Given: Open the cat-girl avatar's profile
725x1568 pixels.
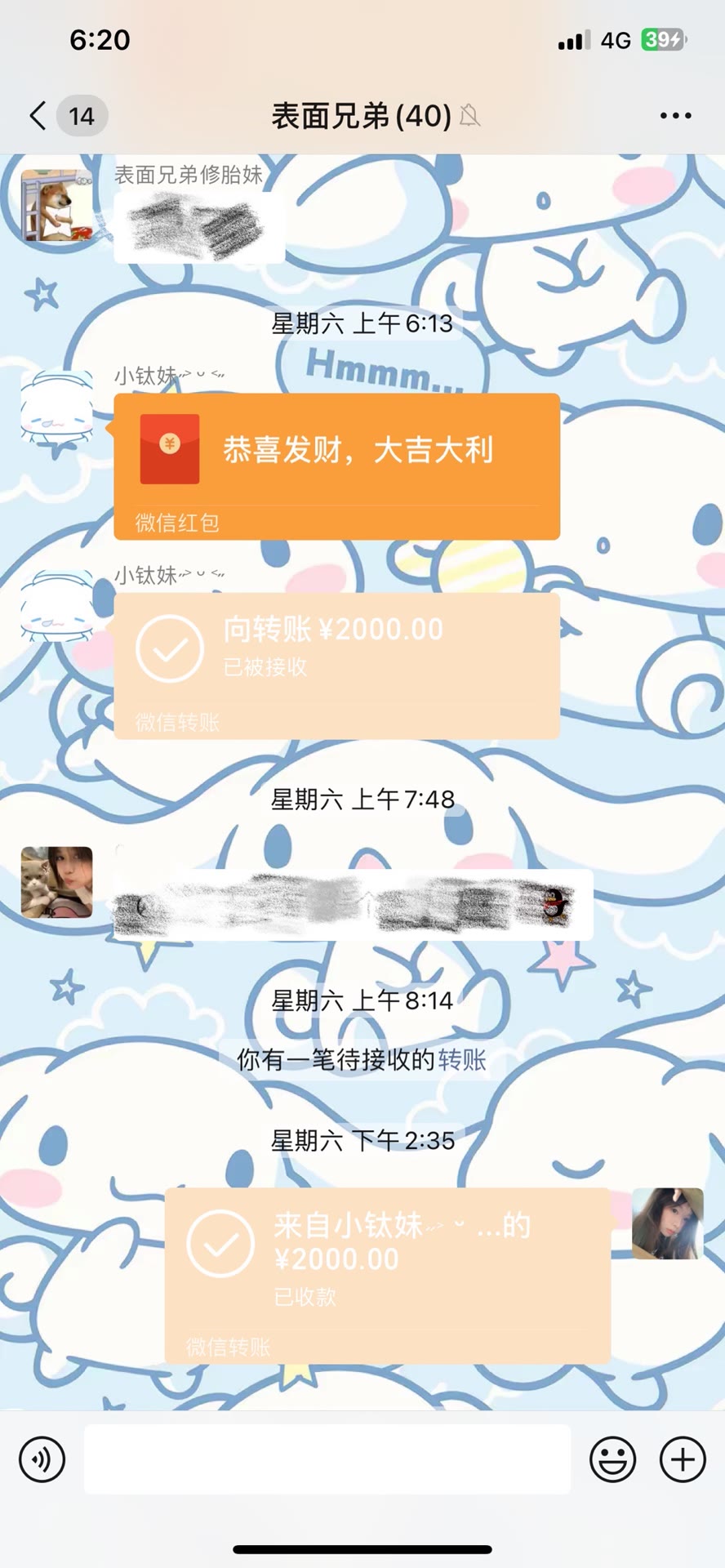Looking at the screenshot, I should 56,882.
